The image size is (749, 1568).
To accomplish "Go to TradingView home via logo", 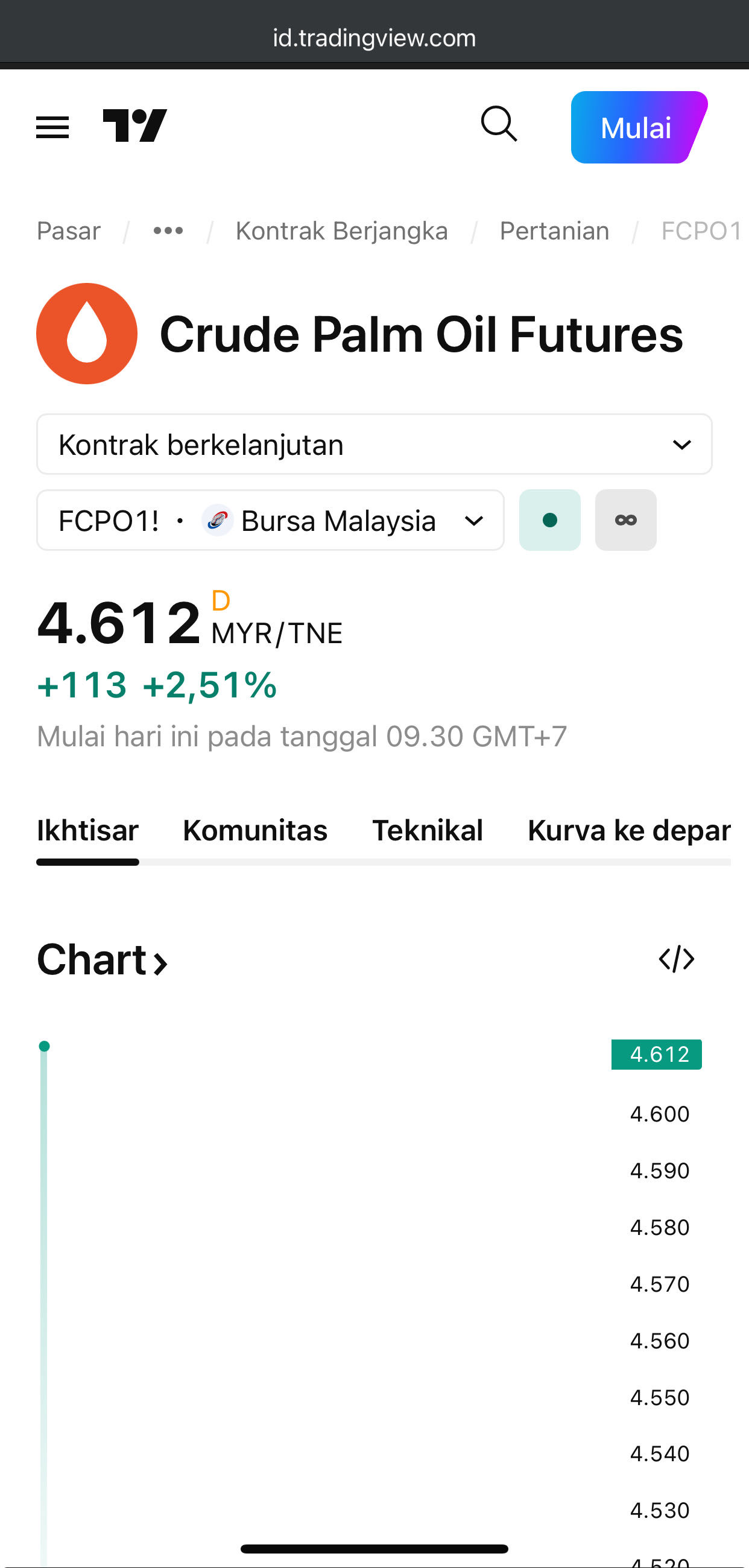I will click(135, 126).
